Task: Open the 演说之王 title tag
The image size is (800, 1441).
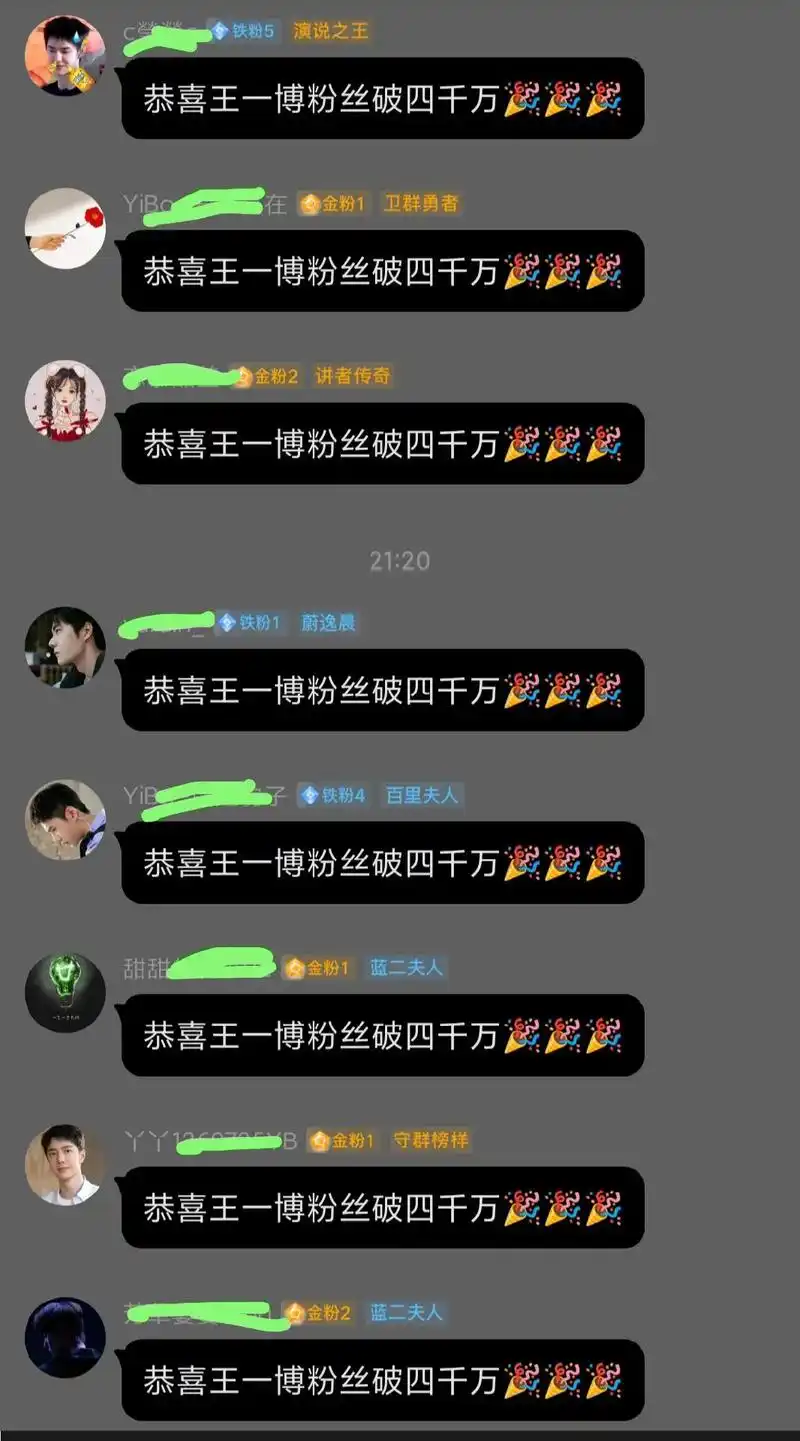Action: point(332,31)
